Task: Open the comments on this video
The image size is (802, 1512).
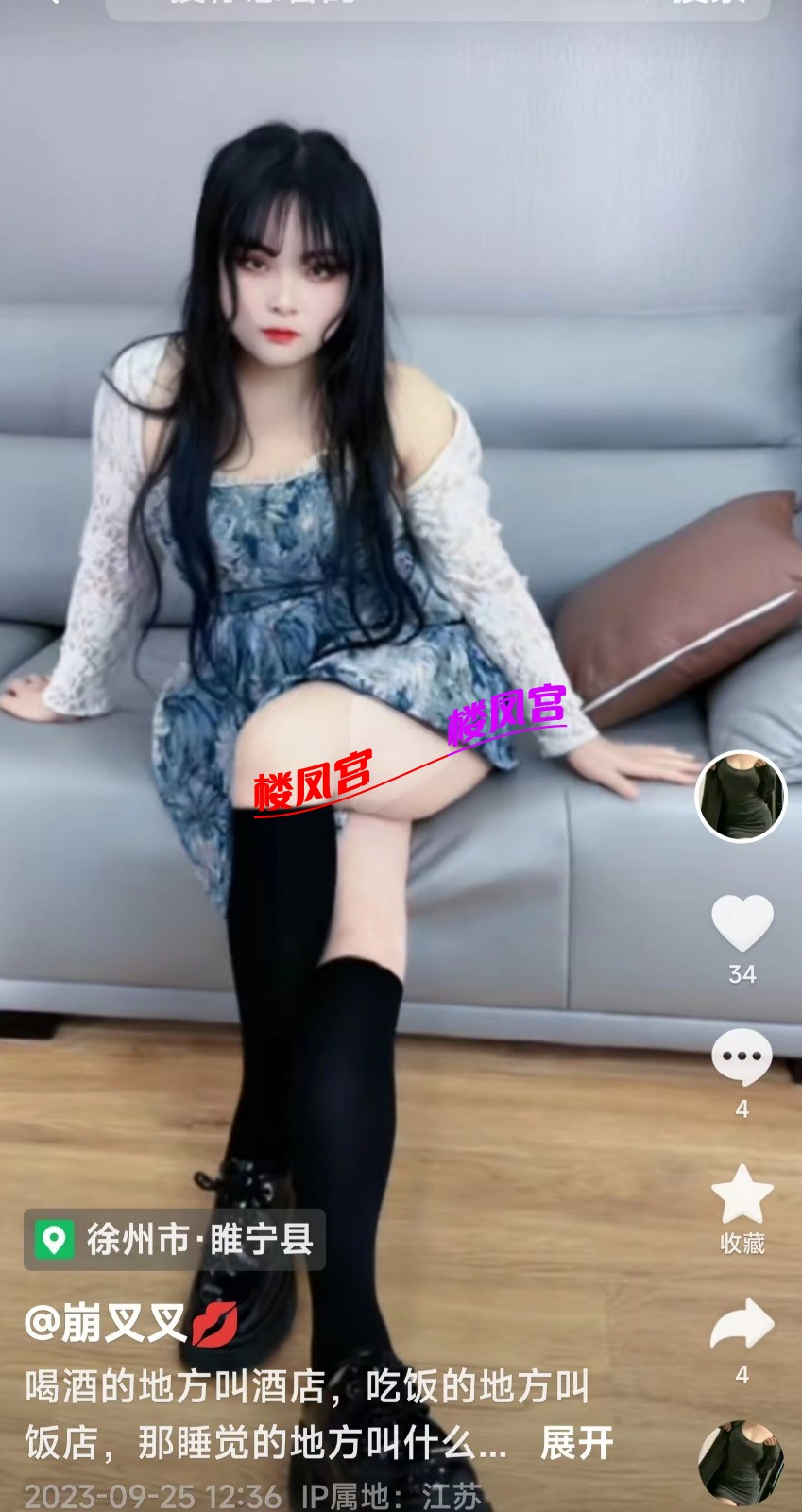Action: point(742,1057)
